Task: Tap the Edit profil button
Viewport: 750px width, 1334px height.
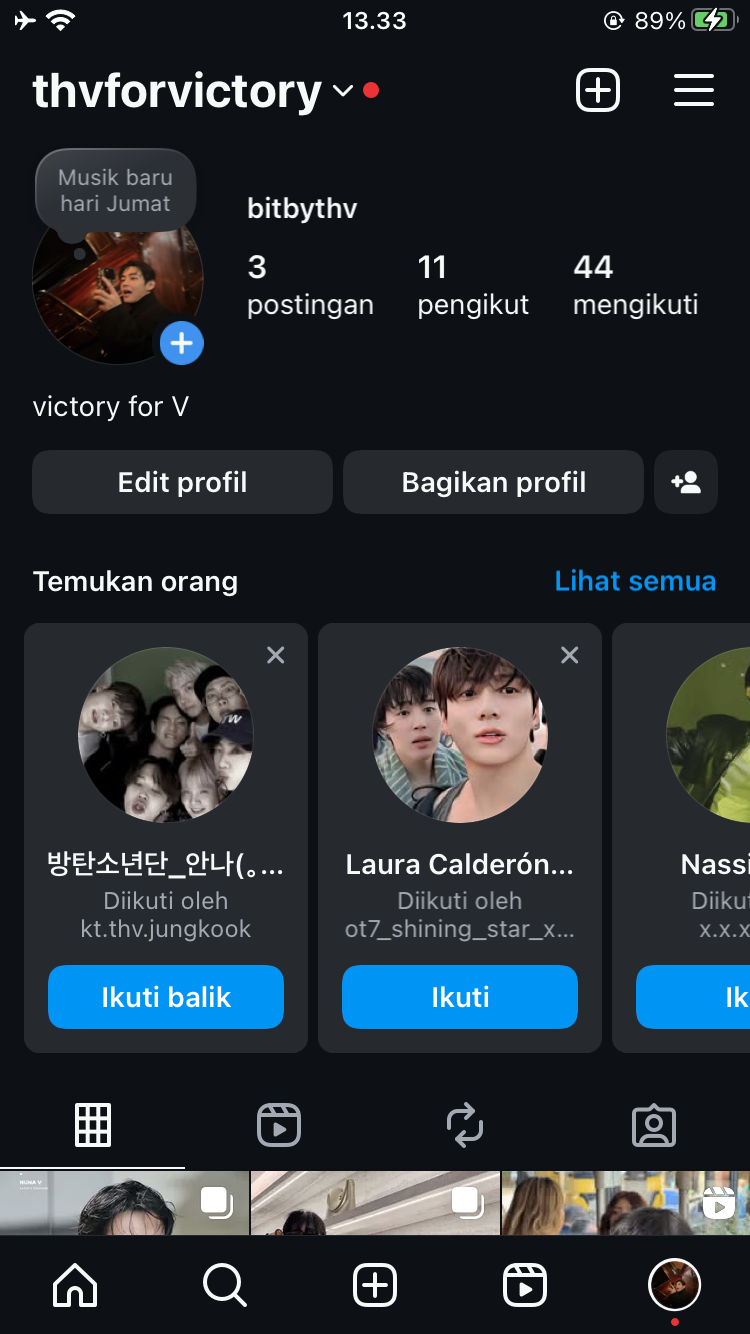Action: (x=182, y=482)
